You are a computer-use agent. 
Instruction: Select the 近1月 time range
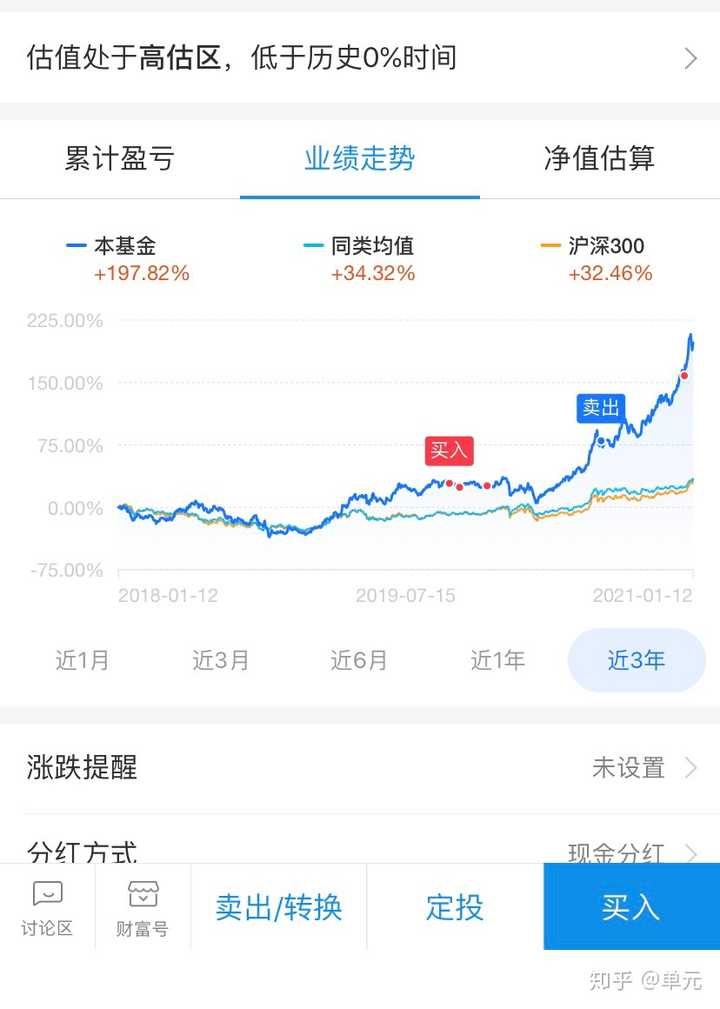(x=83, y=660)
